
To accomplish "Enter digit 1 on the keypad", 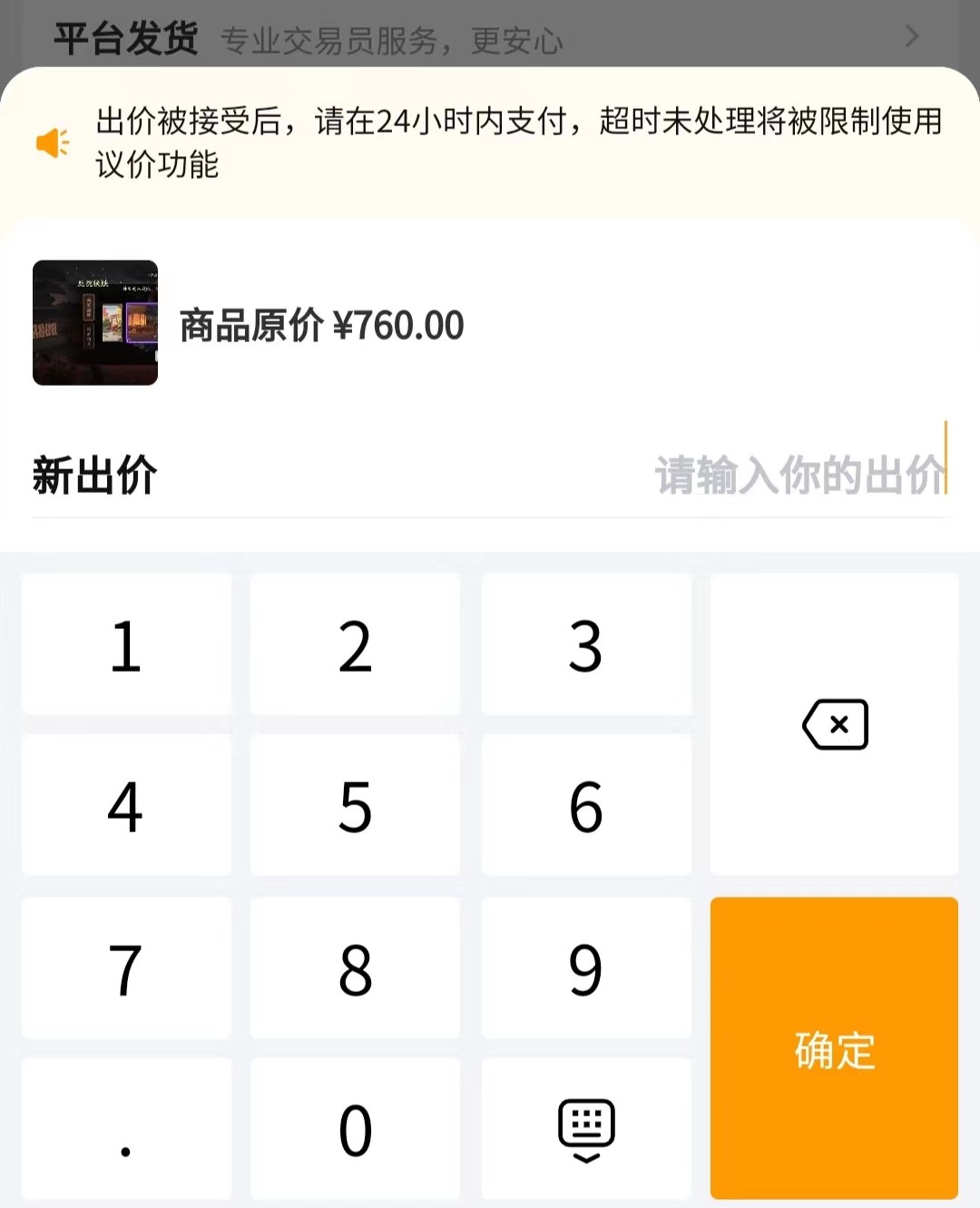I will pyautogui.click(x=126, y=645).
